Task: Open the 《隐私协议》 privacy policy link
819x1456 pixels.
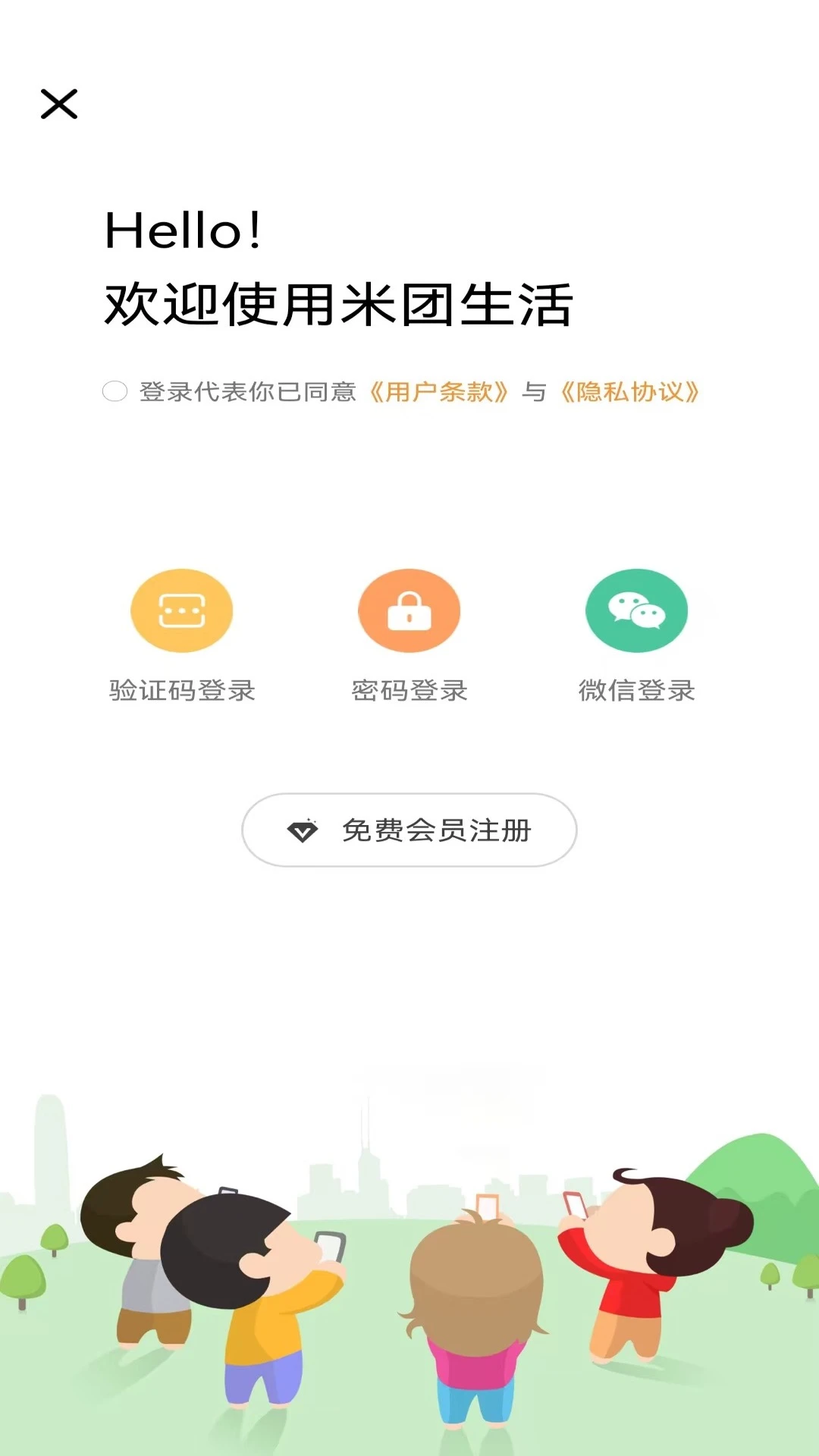Action: [x=632, y=392]
